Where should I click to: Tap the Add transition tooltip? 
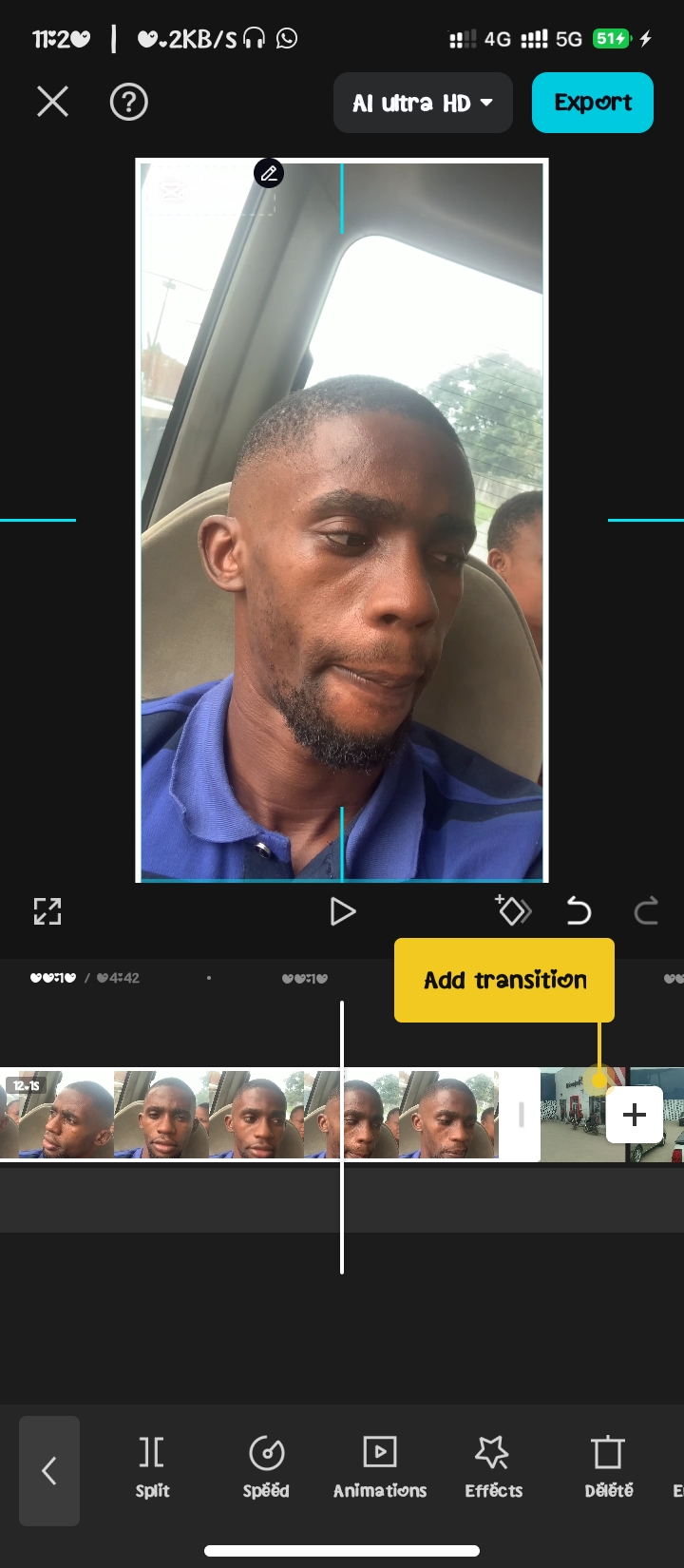[x=504, y=980]
